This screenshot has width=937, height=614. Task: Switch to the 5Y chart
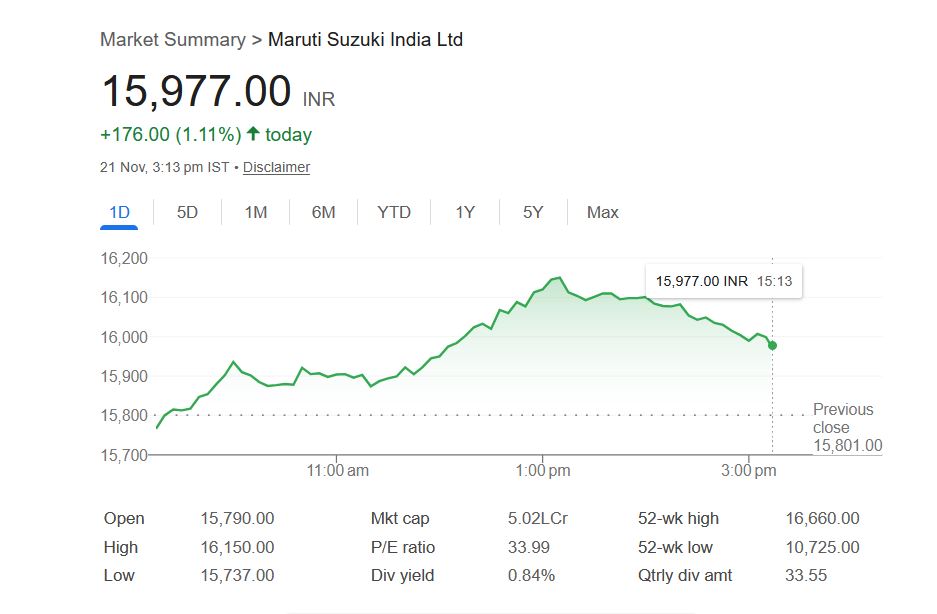point(533,212)
